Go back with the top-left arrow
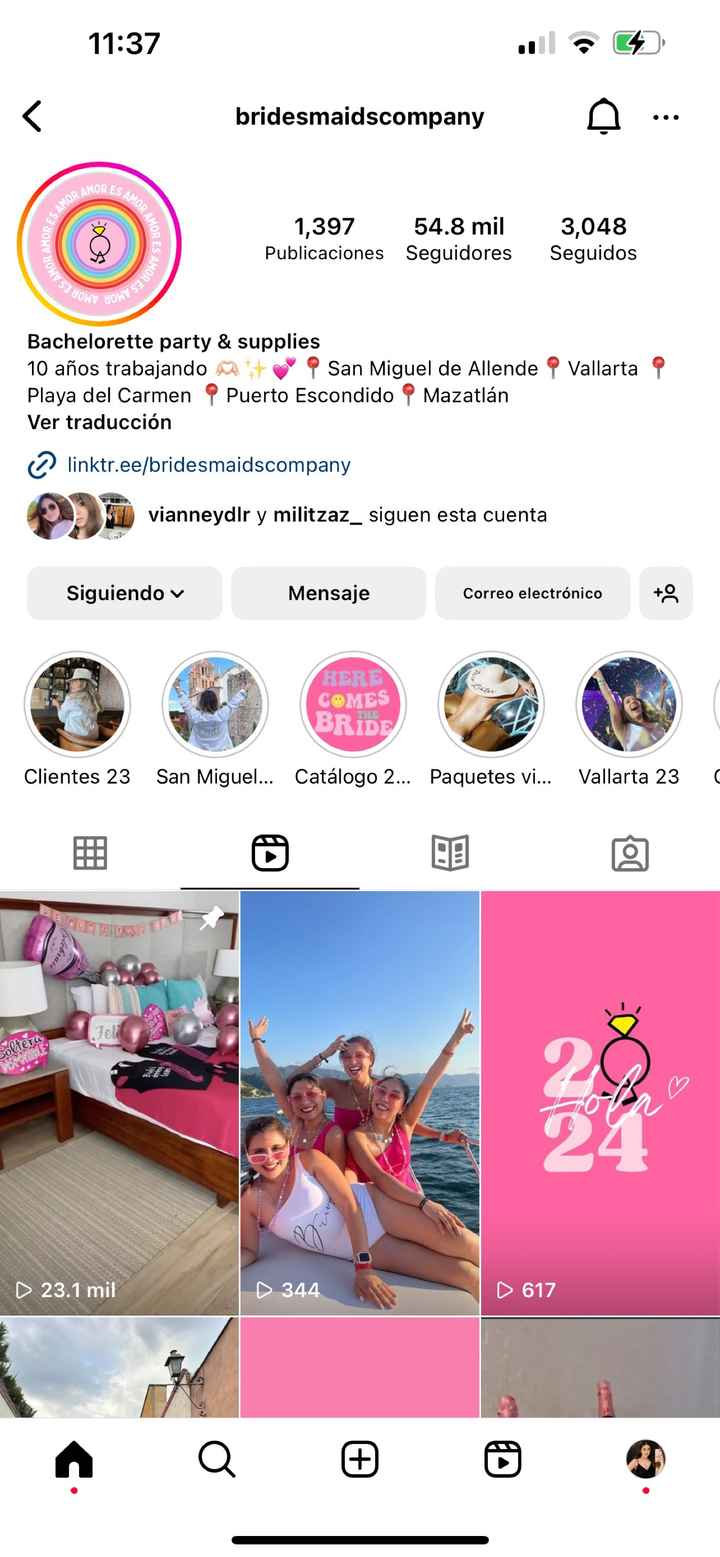 (32, 116)
